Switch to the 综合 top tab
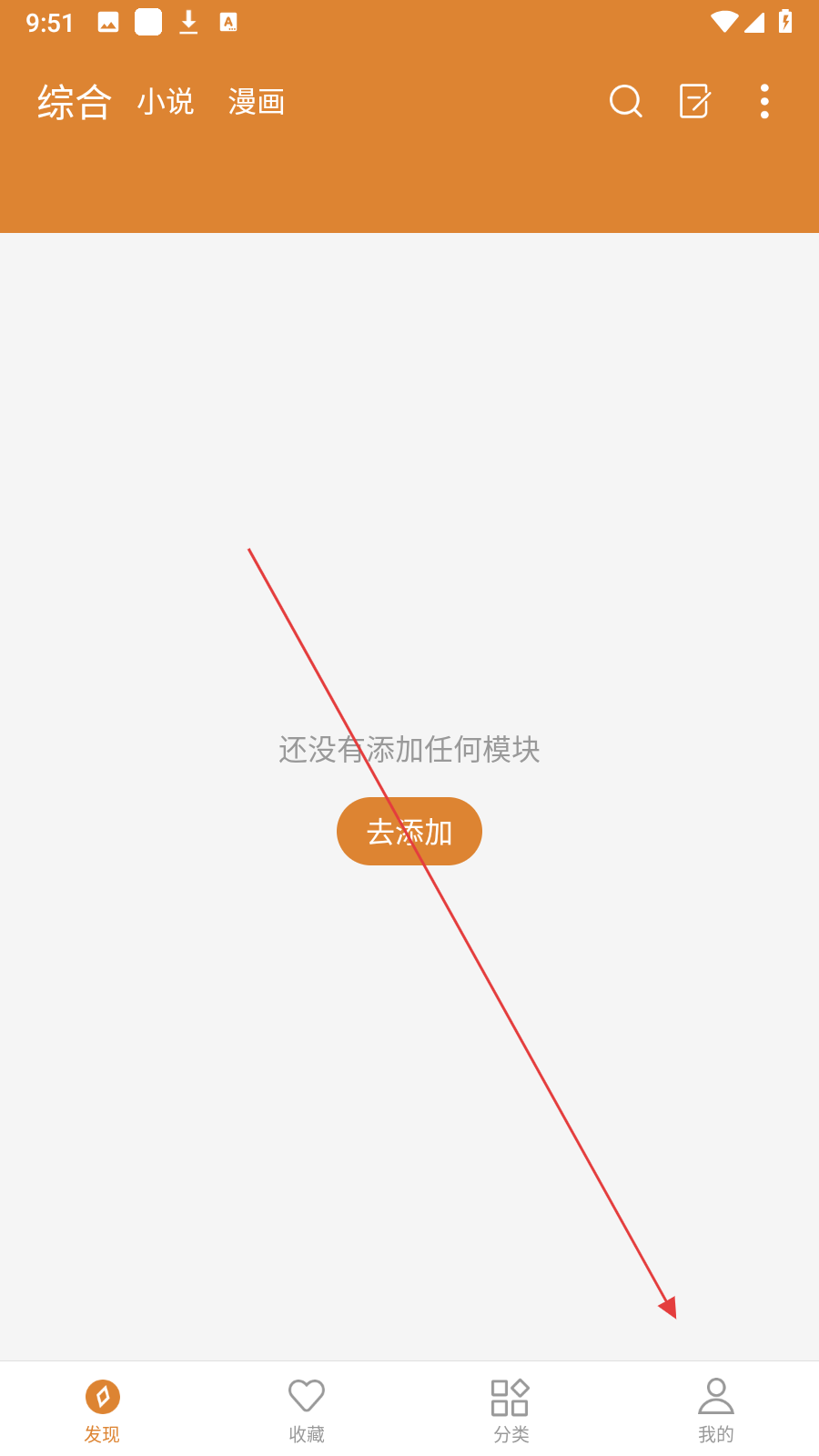 coord(75,102)
